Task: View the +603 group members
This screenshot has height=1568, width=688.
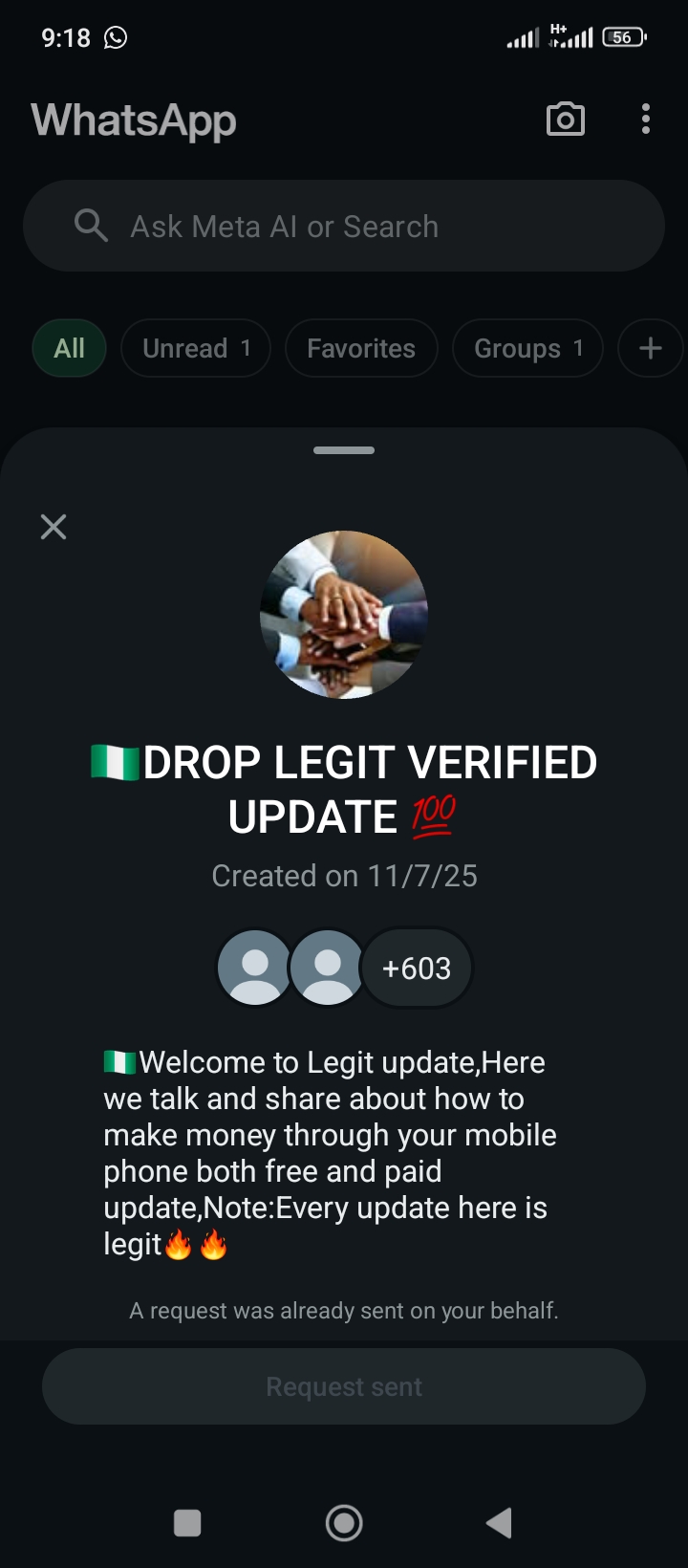Action: [417, 968]
